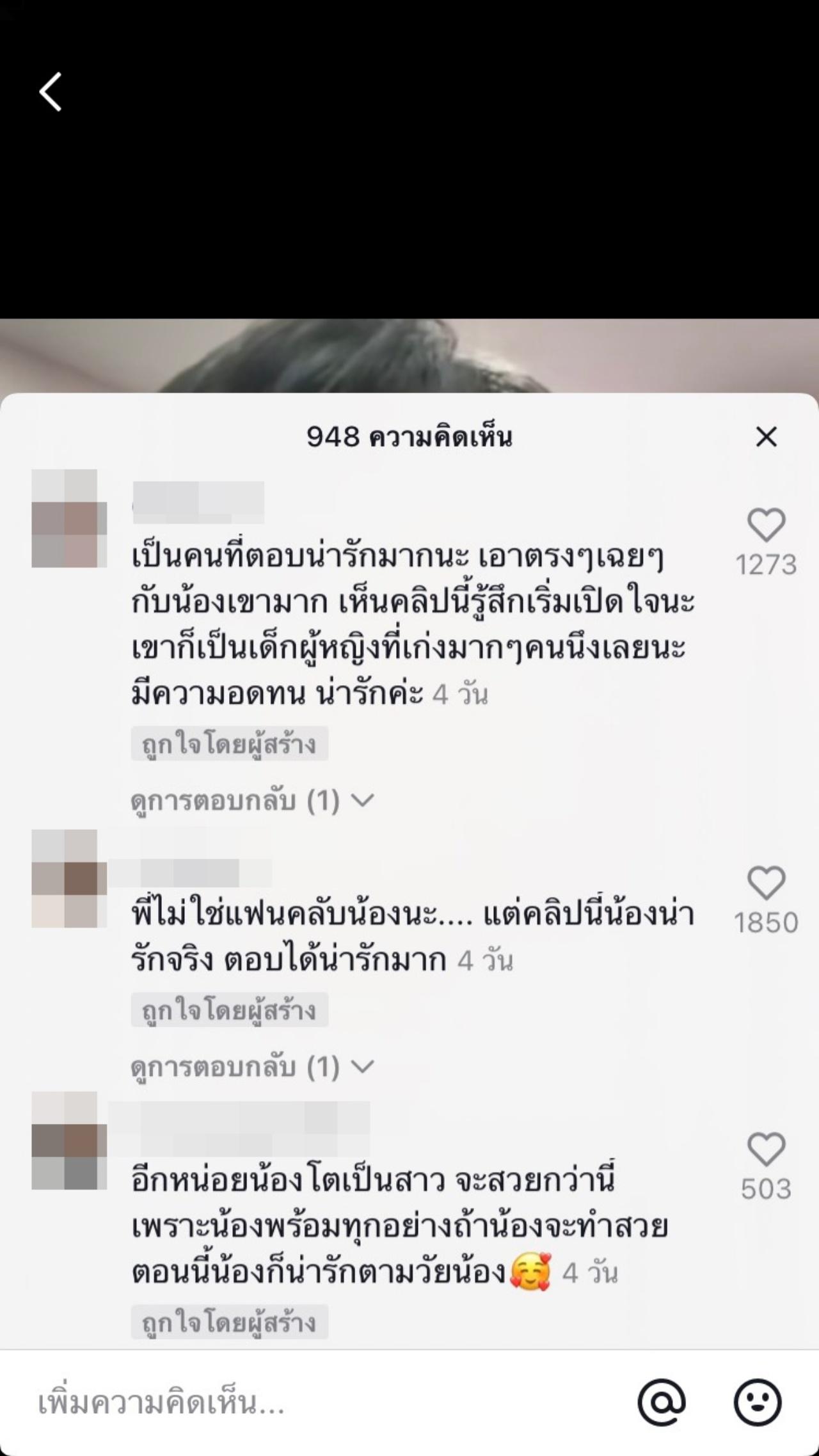Open the avatar of the 1850-like commenter
Screen dimensions: 819x1456
coord(69,878)
